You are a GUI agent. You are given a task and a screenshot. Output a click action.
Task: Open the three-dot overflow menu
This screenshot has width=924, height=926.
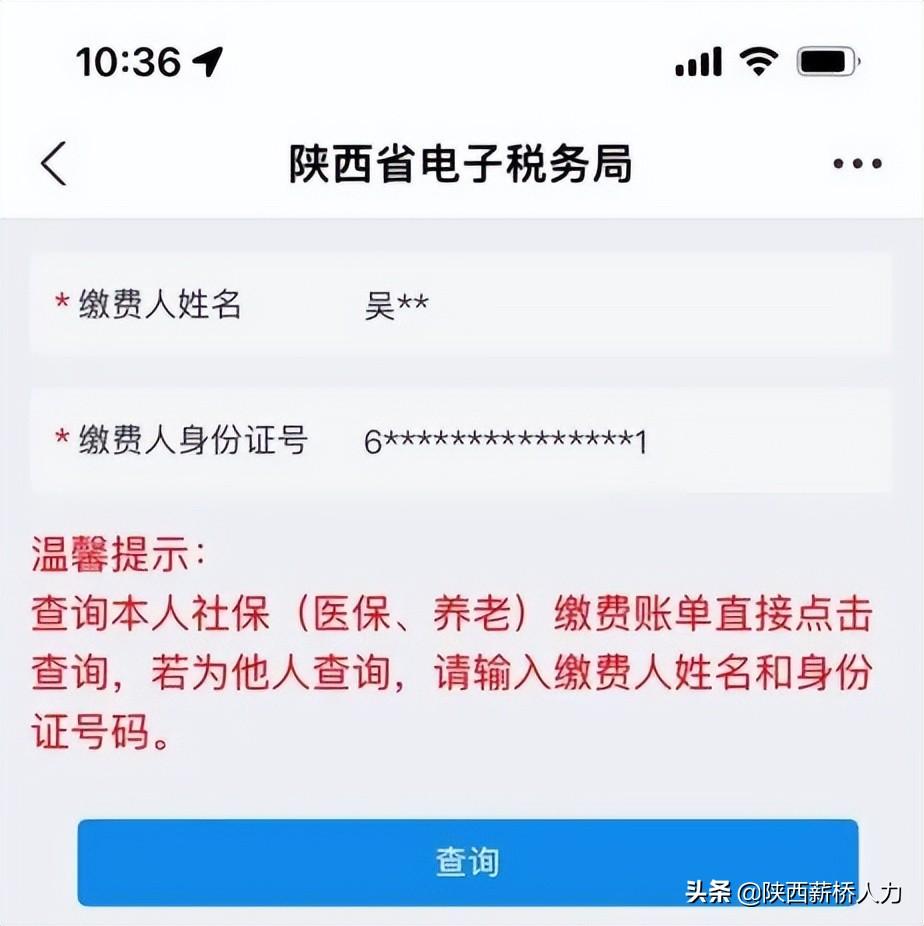pyautogui.click(x=857, y=164)
